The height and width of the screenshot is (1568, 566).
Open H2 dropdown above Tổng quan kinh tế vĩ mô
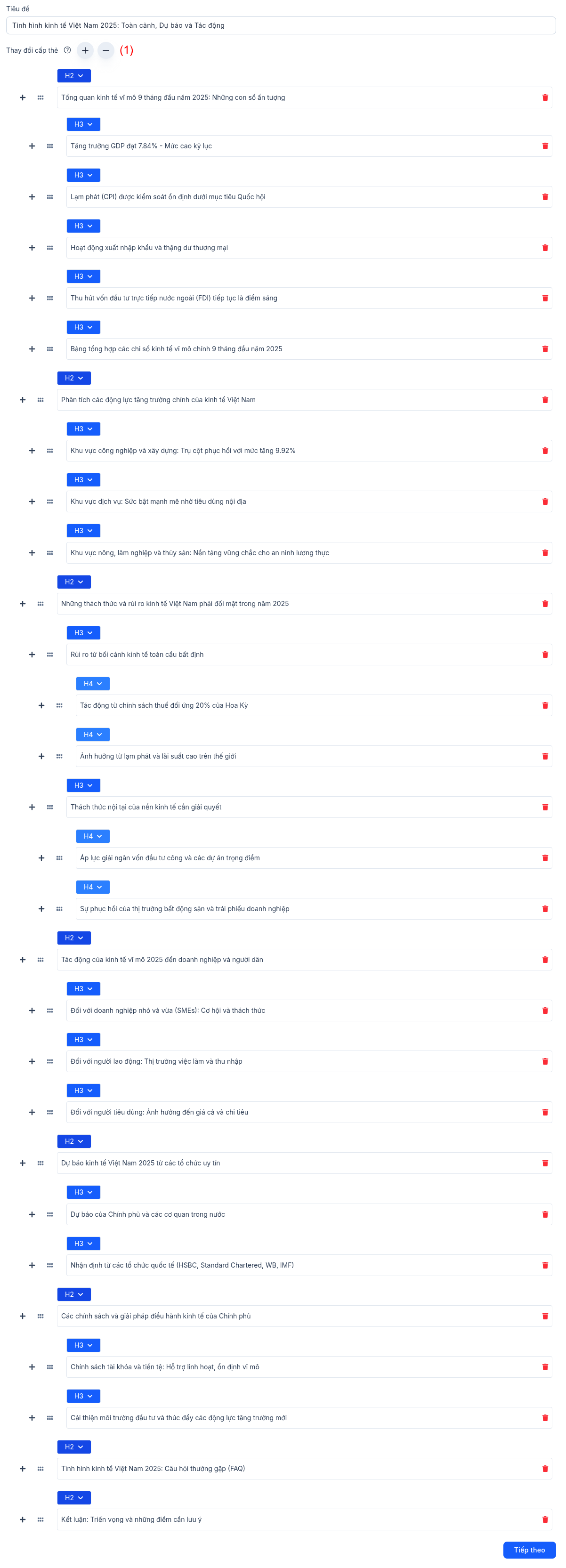click(73, 75)
